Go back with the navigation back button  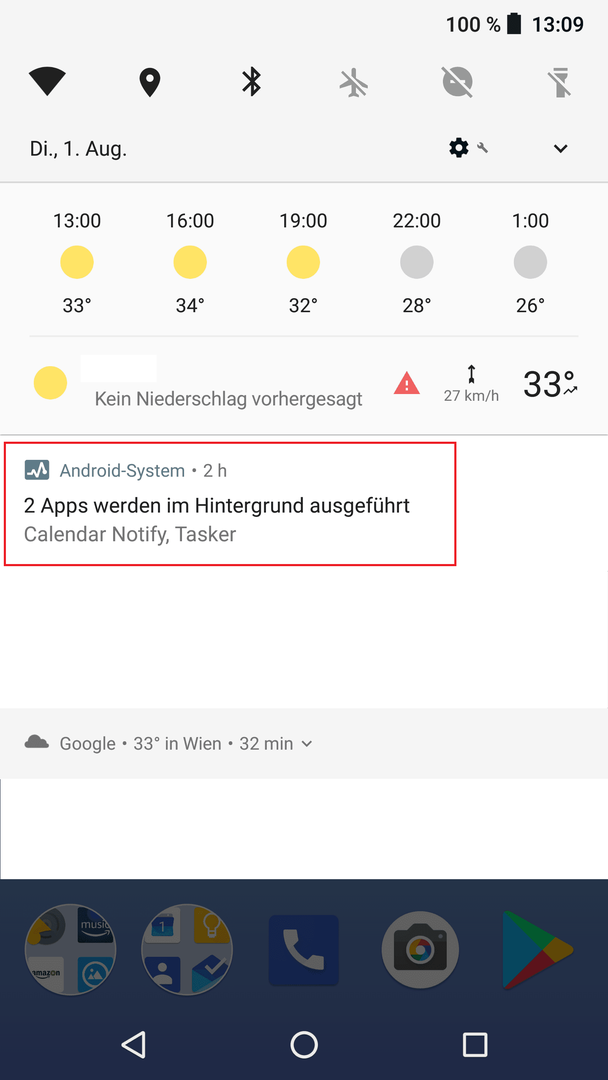click(x=133, y=1045)
